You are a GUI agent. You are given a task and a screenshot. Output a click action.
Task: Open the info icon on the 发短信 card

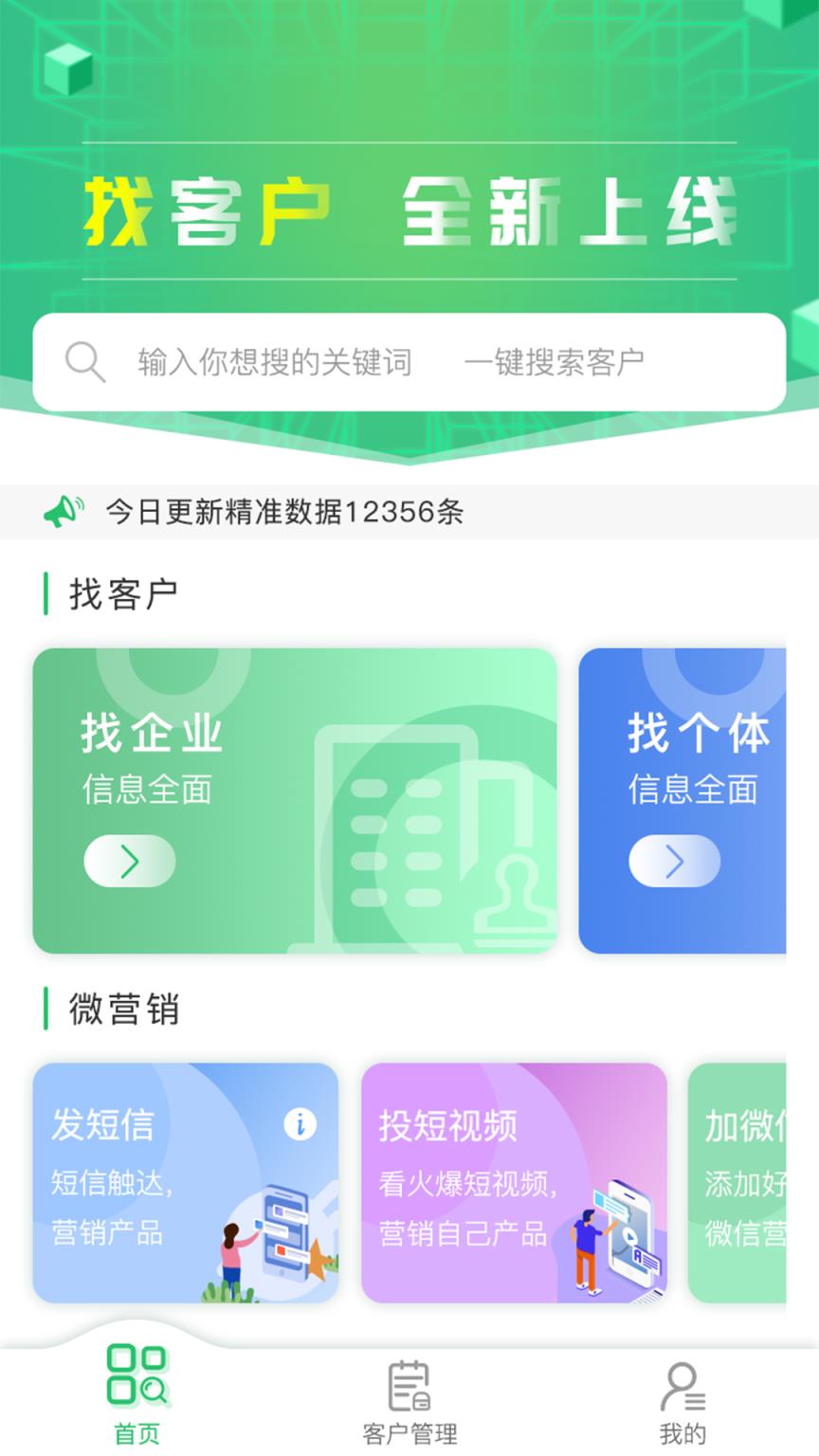click(x=301, y=1123)
